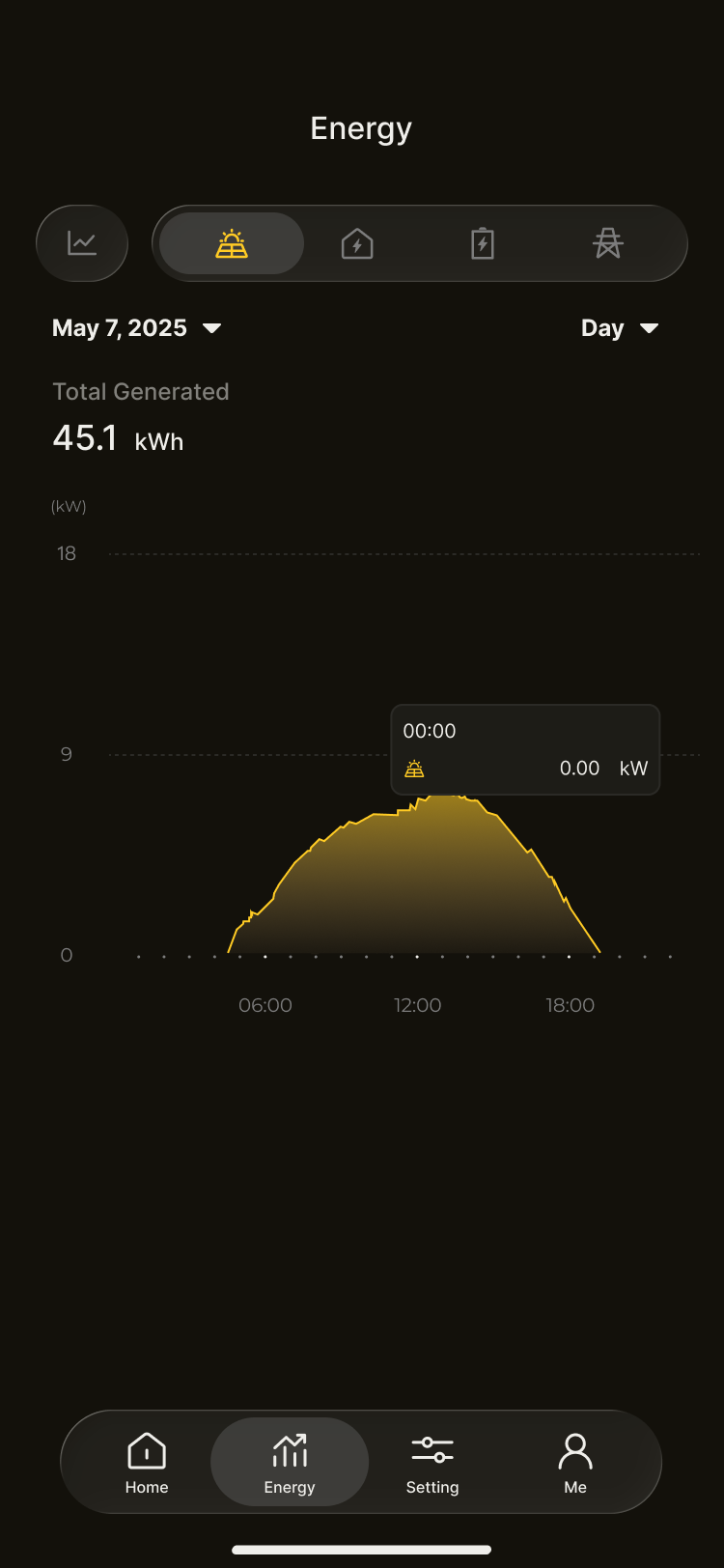
Task: Open the May 7, 2025 date picker
Action: 136,328
